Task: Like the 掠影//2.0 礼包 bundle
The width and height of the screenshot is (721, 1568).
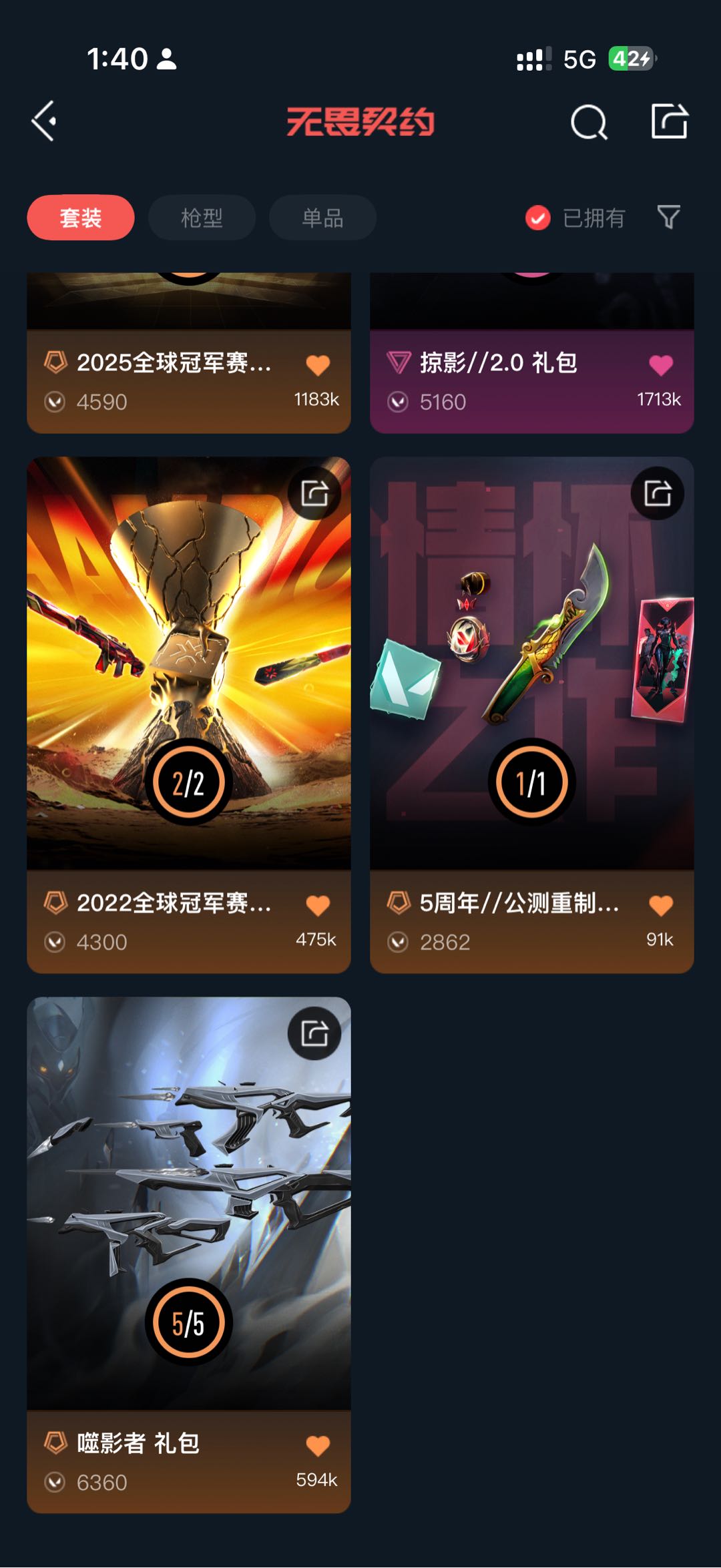Action: click(x=661, y=364)
